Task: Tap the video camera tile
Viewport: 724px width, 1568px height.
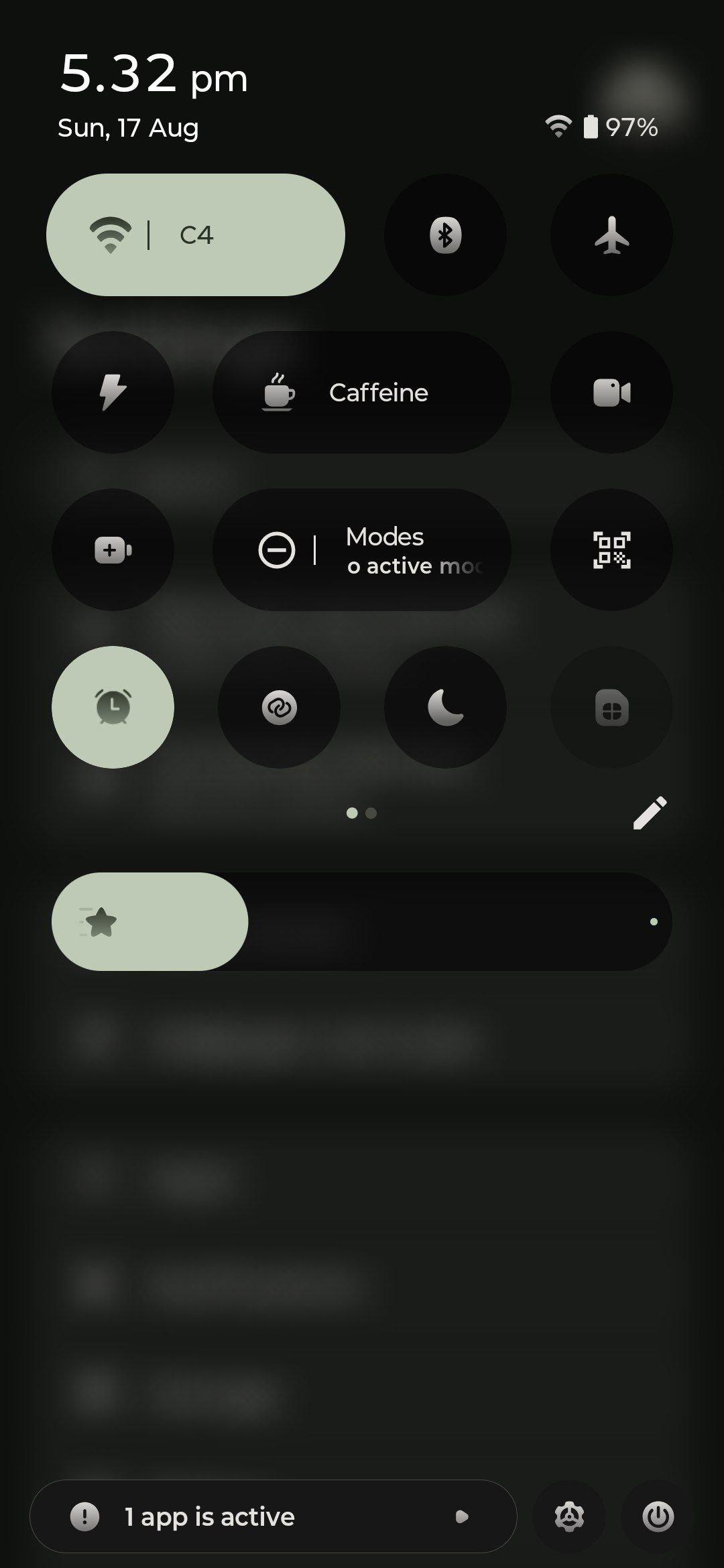Action: pos(611,392)
